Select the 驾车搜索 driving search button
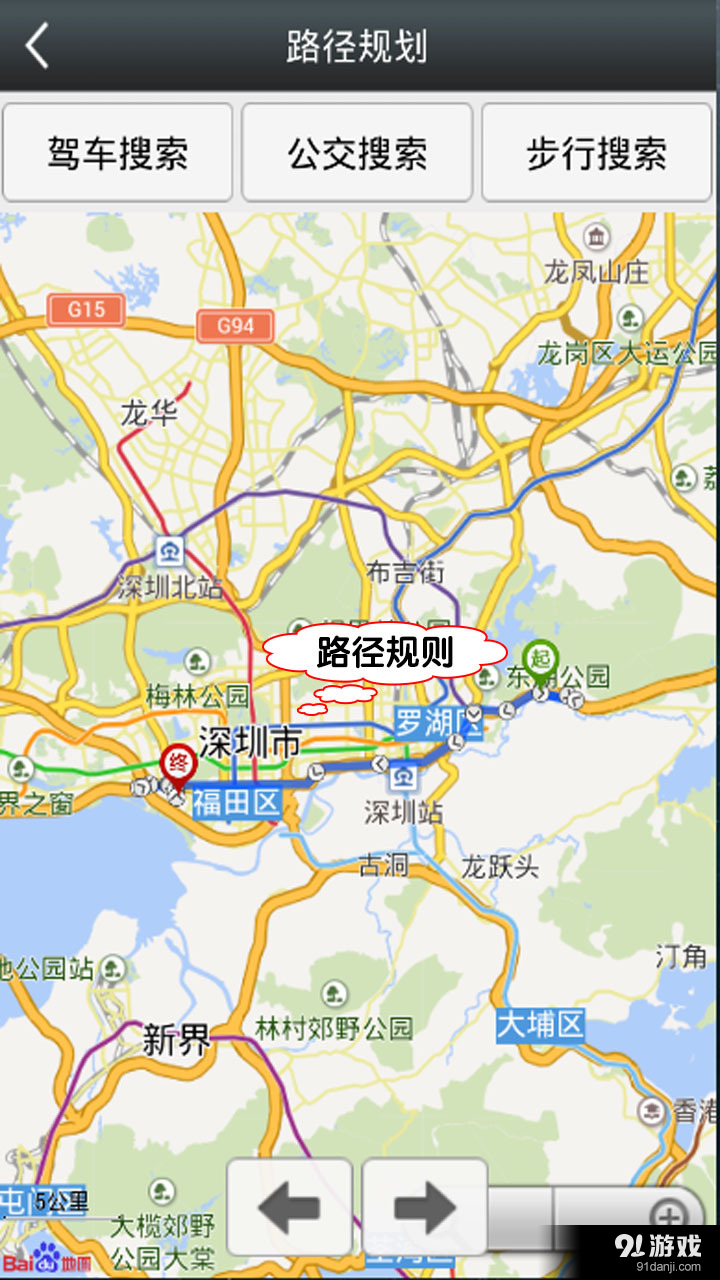The image size is (720, 1280). [x=118, y=153]
